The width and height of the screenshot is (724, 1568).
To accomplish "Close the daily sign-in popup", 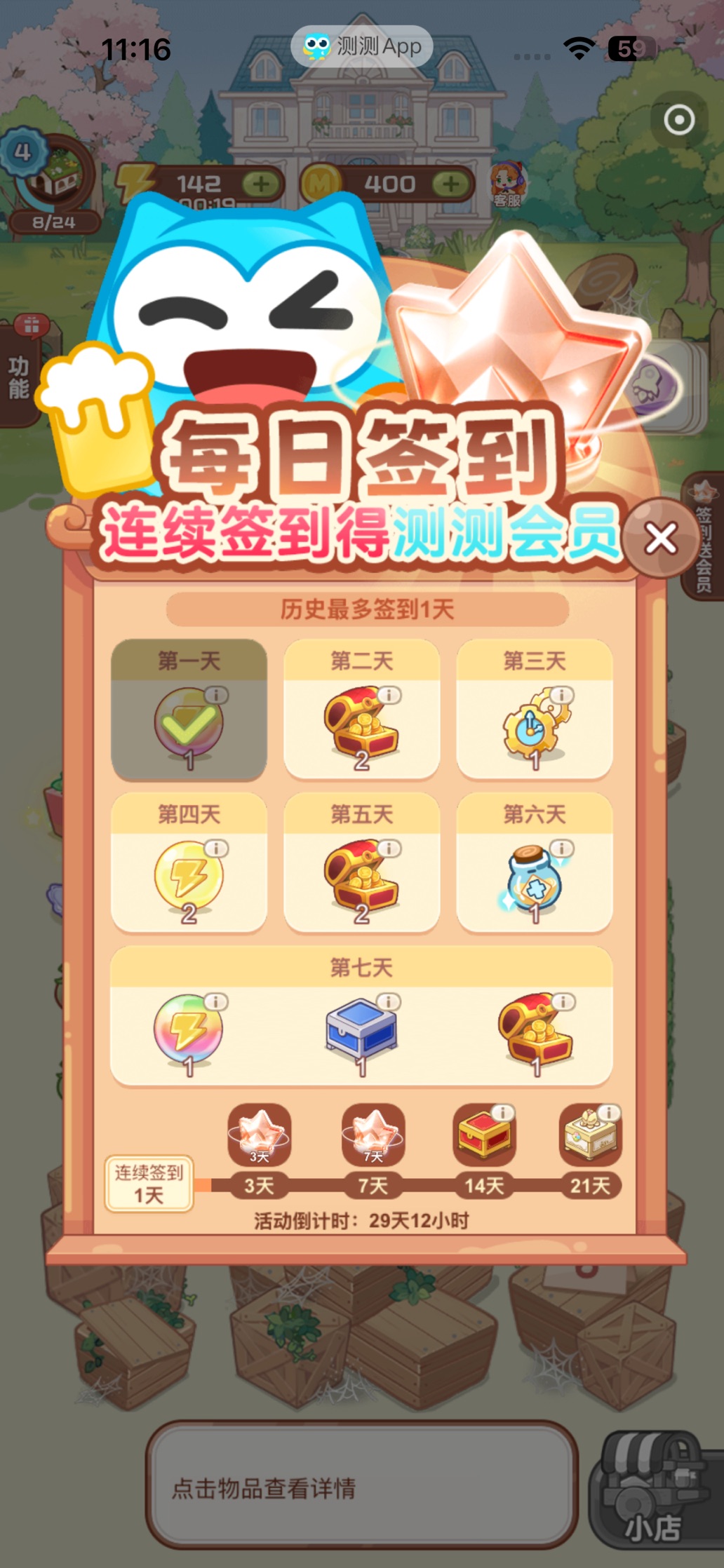I will coord(660,539).
